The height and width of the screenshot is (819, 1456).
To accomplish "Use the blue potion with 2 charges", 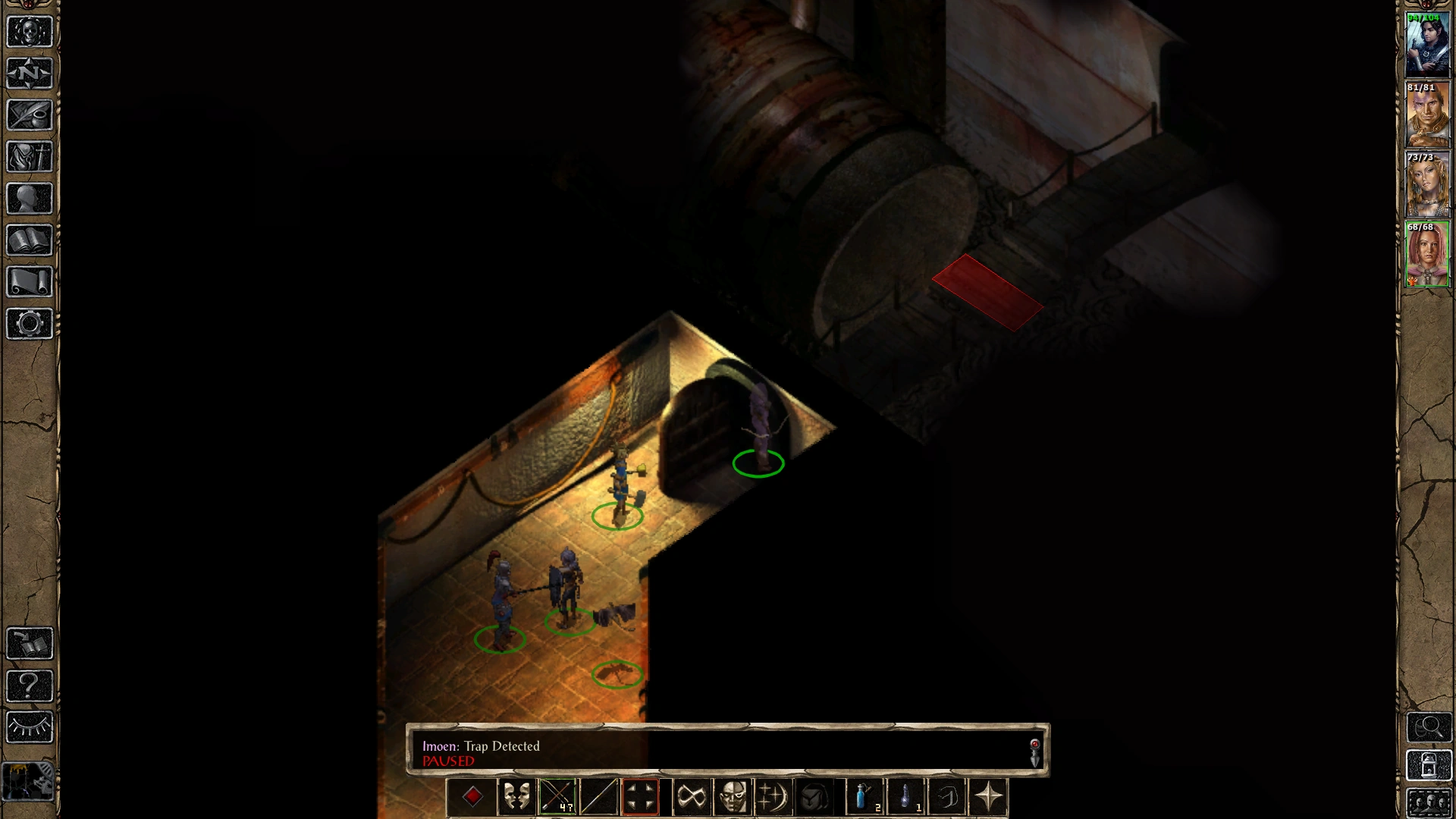I will [x=865, y=797].
